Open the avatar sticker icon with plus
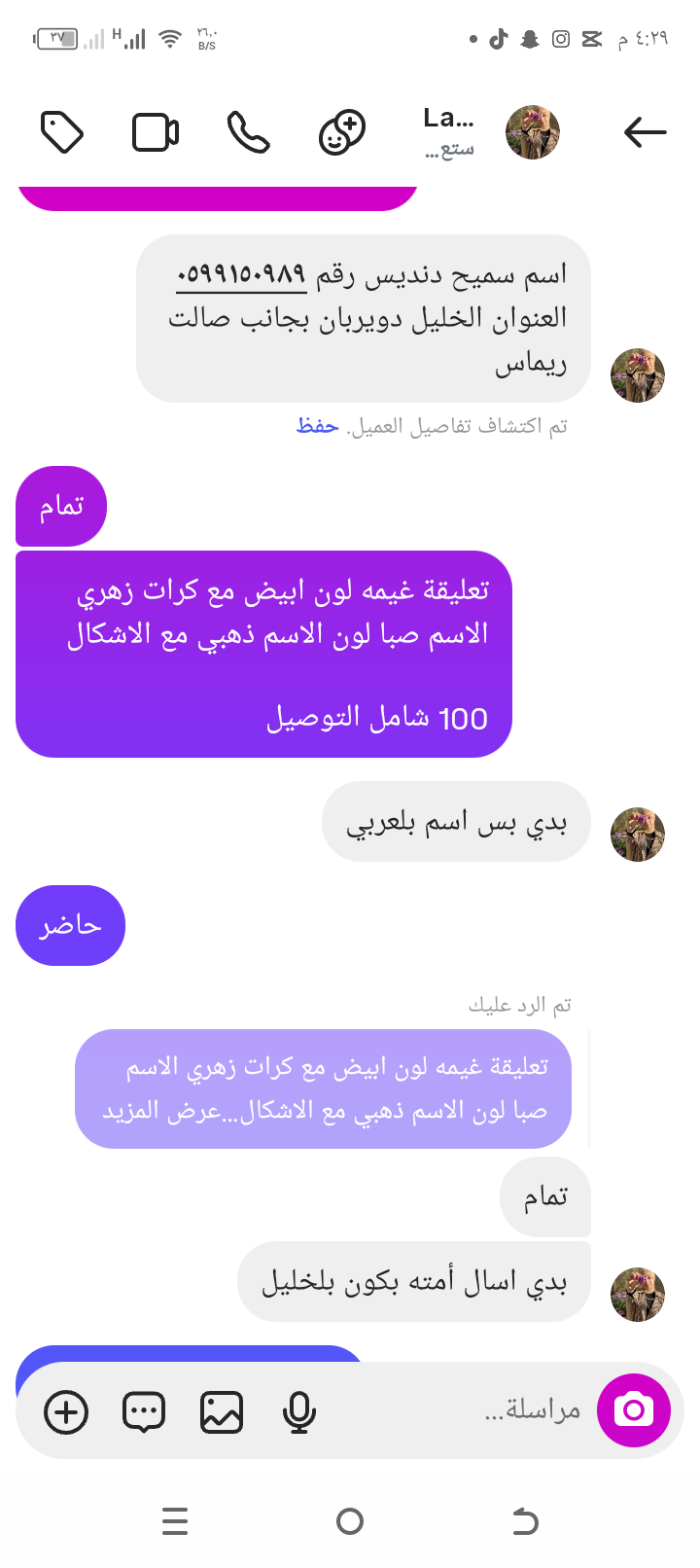700x1568 pixels. (x=342, y=132)
